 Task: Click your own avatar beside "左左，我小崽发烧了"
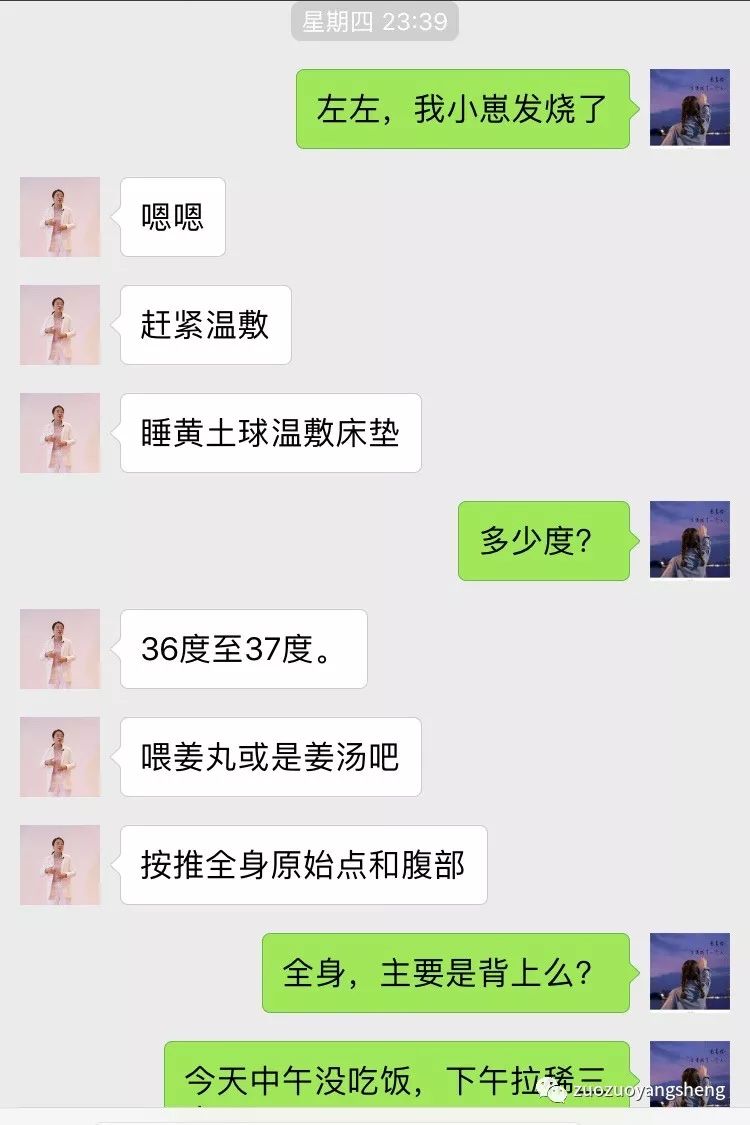tap(690, 108)
